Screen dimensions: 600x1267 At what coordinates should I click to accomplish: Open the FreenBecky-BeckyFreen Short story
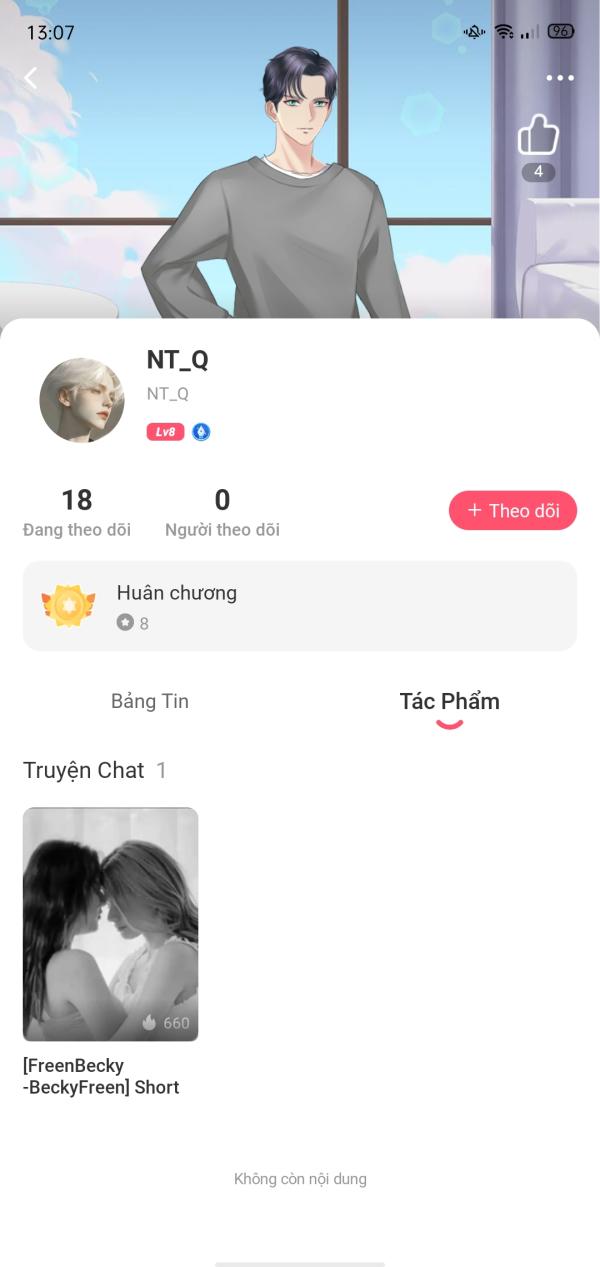tap(110, 924)
